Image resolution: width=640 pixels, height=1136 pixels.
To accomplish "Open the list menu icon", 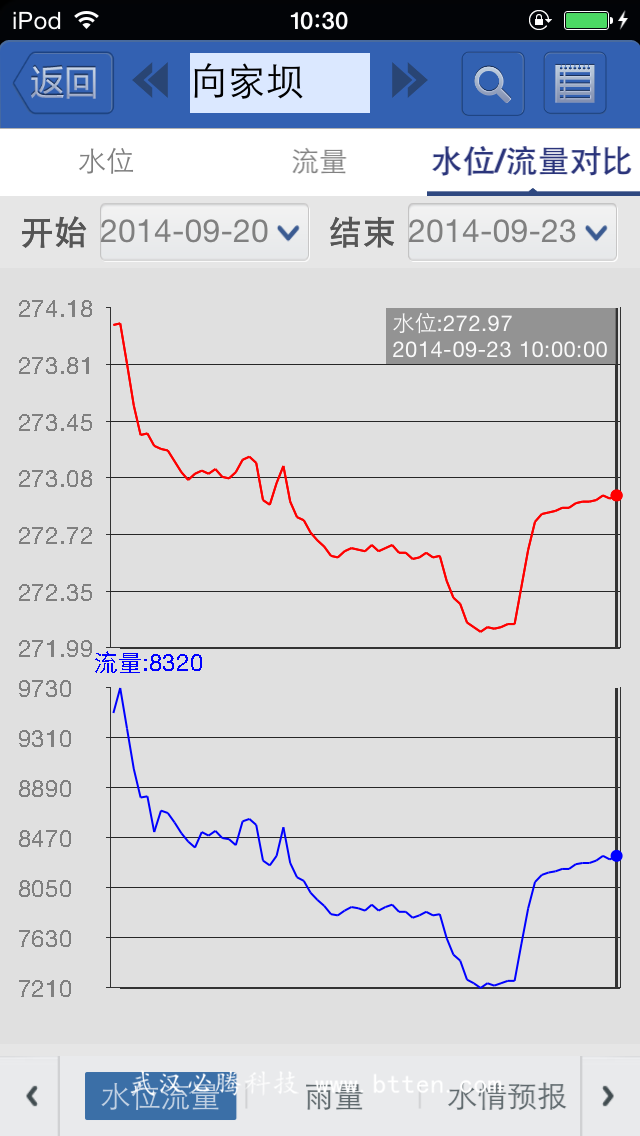I will point(575,83).
